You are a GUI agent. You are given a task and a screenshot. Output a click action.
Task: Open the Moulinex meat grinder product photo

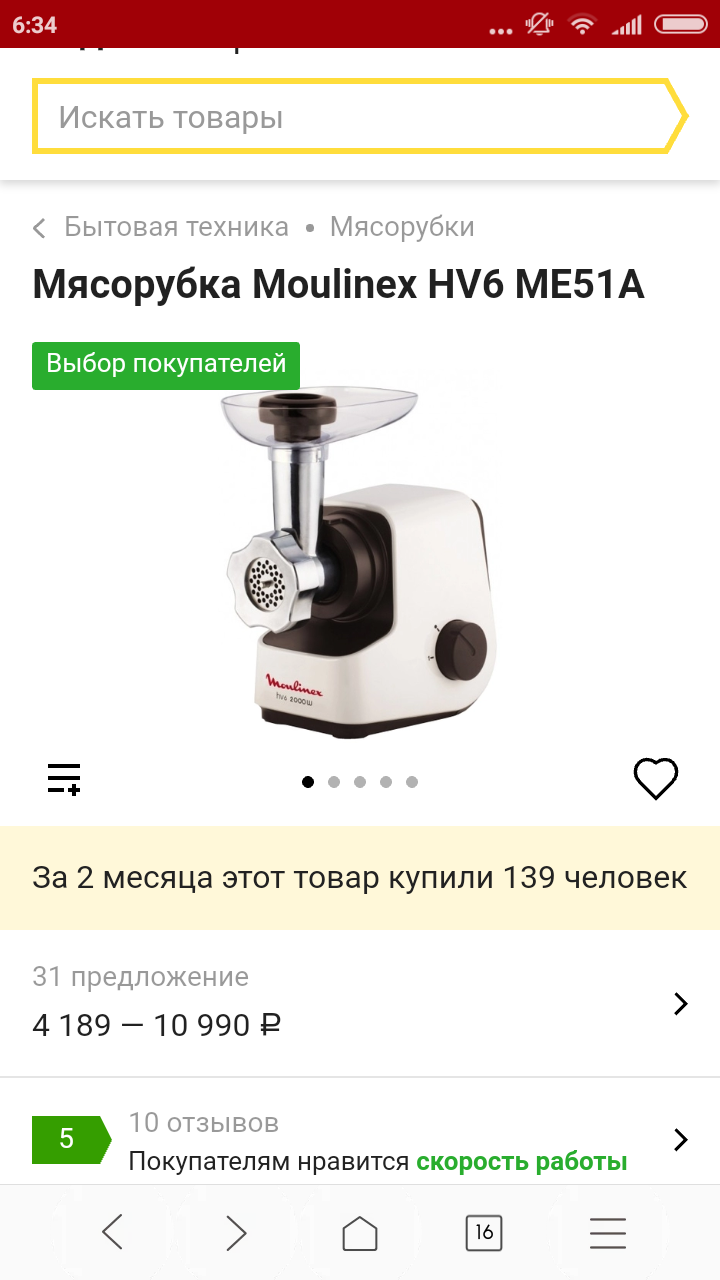(x=360, y=563)
